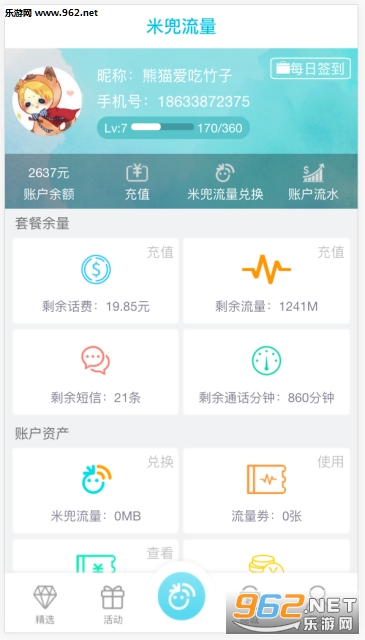Open the 剩余通话分钟 card
The image size is (365, 640).
click(x=266, y=372)
